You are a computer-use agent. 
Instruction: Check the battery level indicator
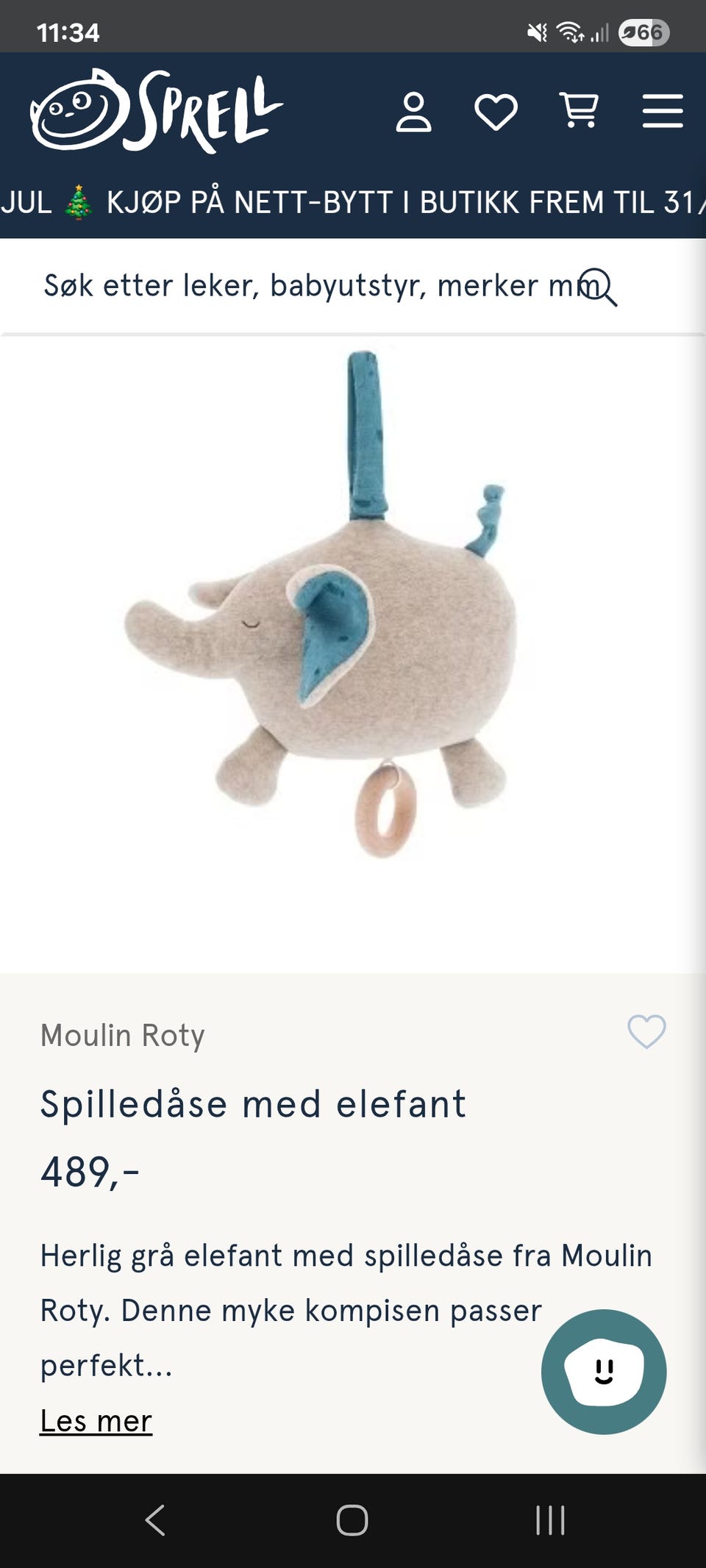click(643, 31)
